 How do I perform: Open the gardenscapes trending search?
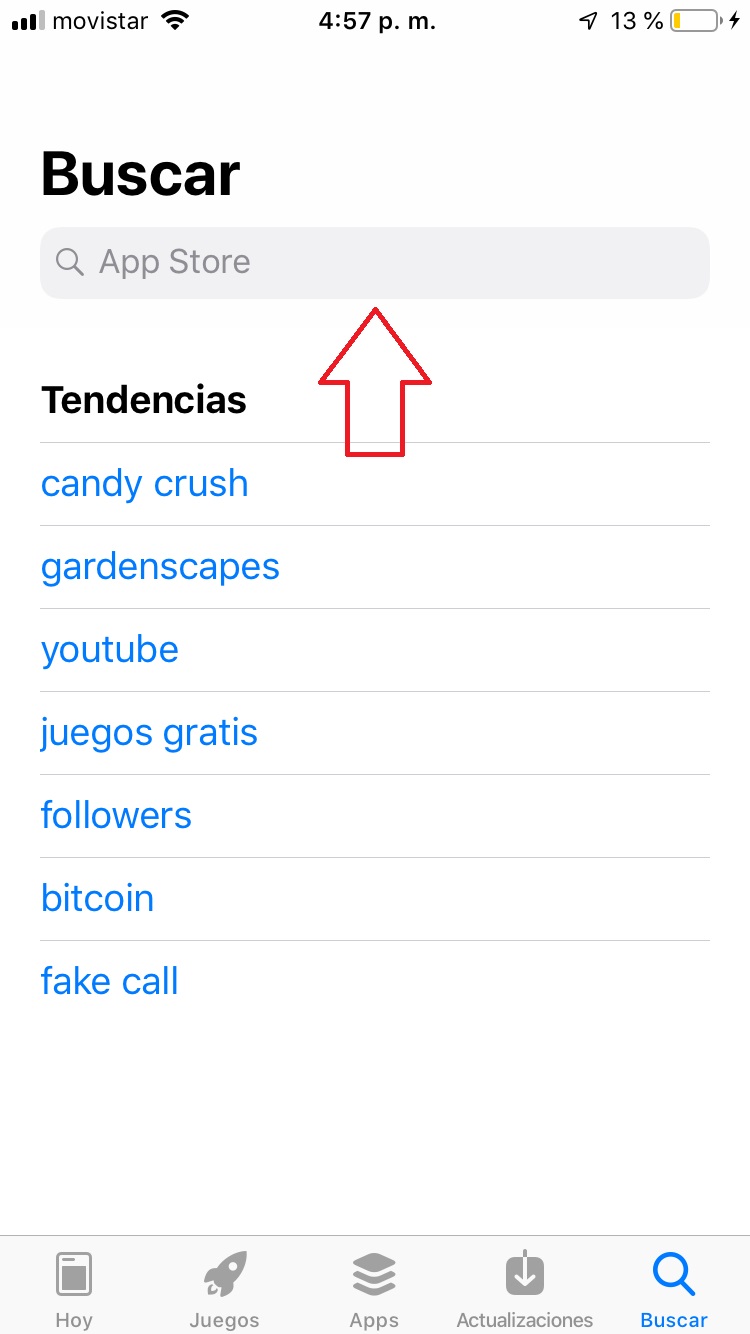160,568
